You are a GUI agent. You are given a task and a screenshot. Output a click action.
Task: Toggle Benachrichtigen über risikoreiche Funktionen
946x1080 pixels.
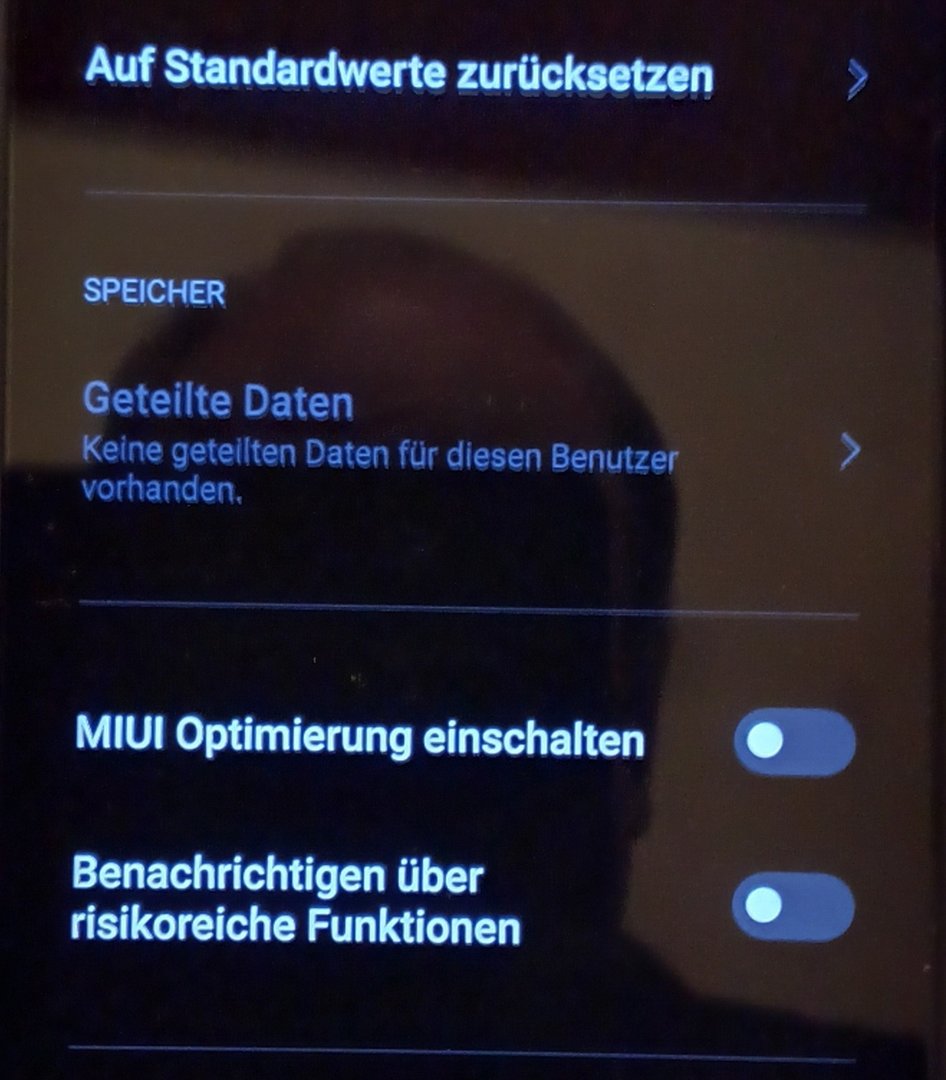[792, 907]
